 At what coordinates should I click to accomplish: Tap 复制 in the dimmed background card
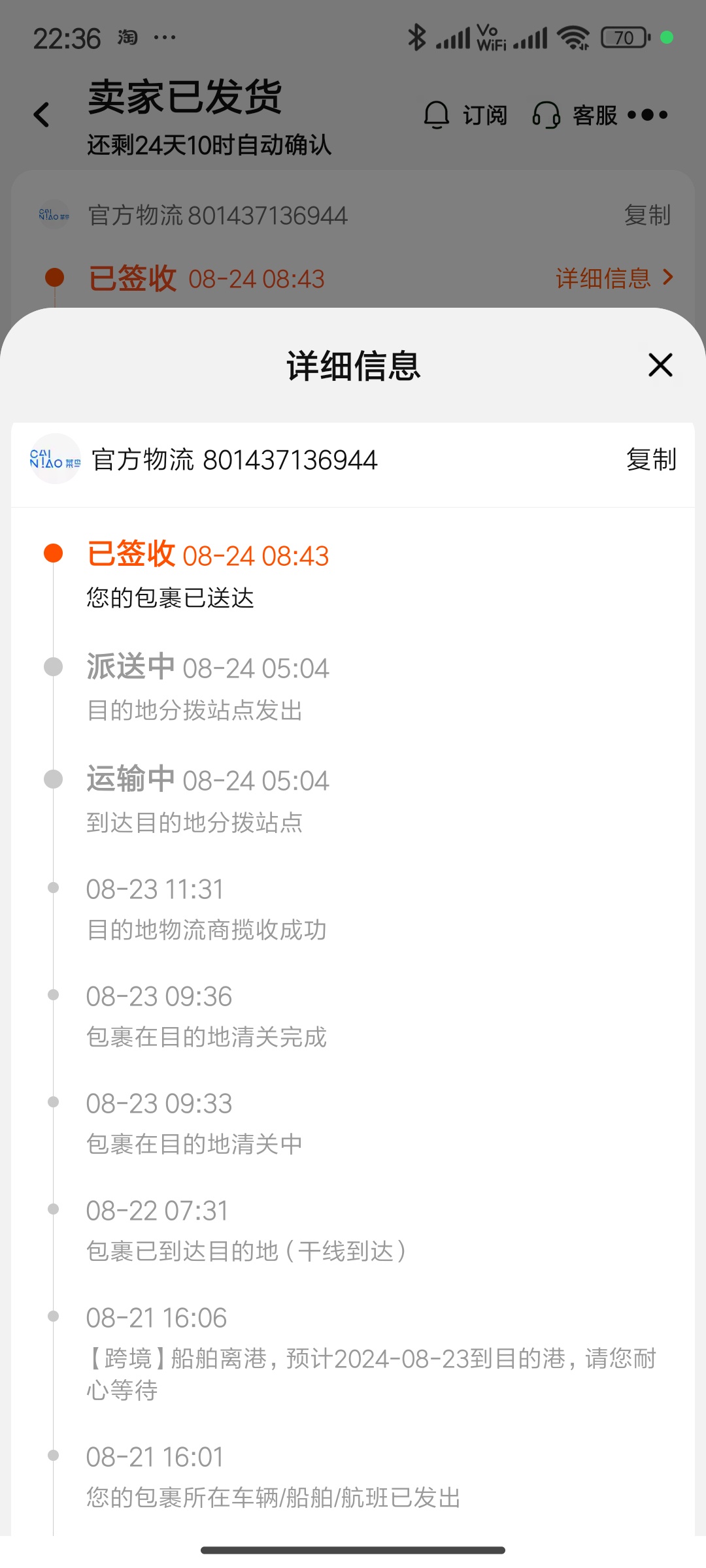tap(647, 215)
